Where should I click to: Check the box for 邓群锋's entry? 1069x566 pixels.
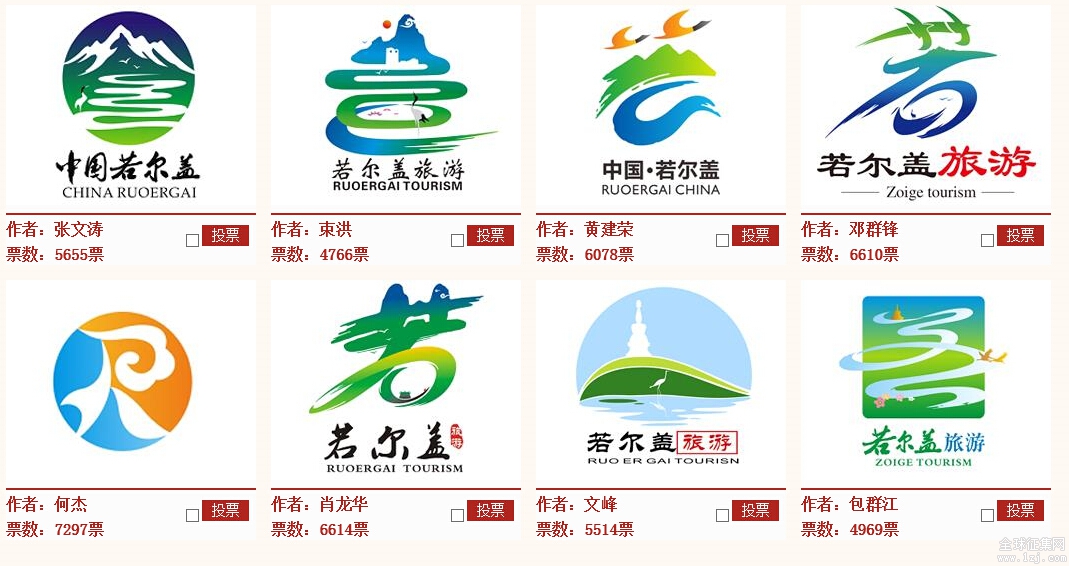[x=987, y=240]
